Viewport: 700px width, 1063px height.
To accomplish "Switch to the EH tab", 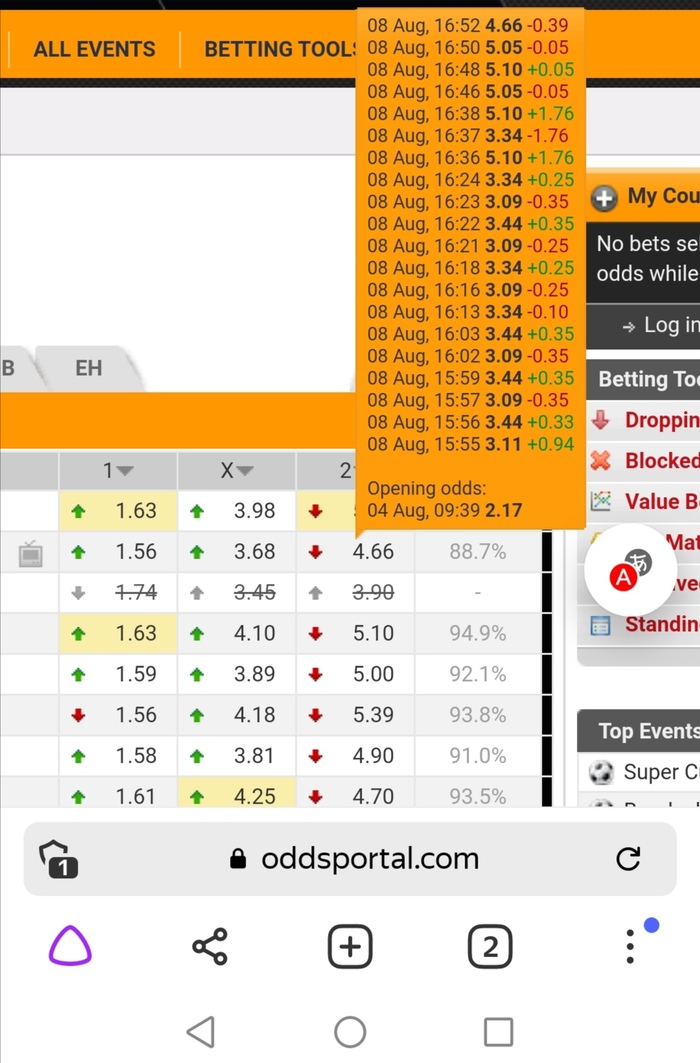I will [x=88, y=368].
